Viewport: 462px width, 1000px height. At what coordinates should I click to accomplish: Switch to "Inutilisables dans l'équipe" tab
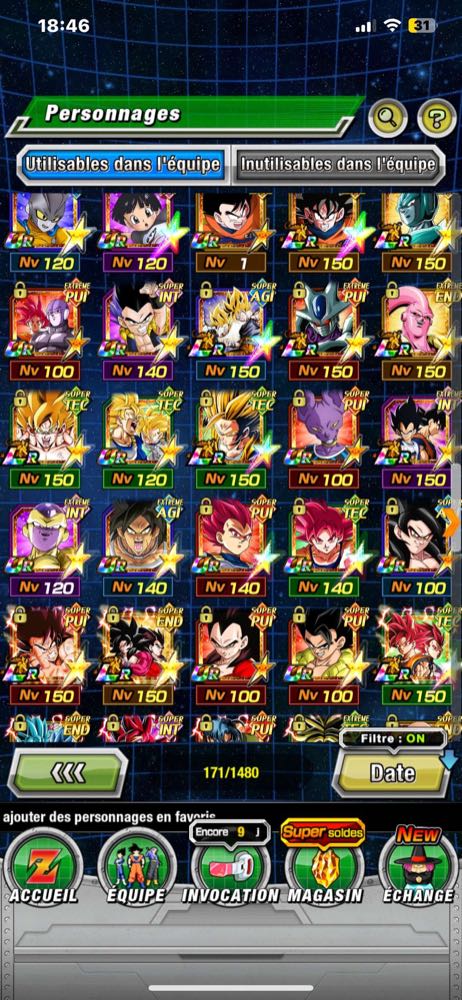[x=338, y=165]
